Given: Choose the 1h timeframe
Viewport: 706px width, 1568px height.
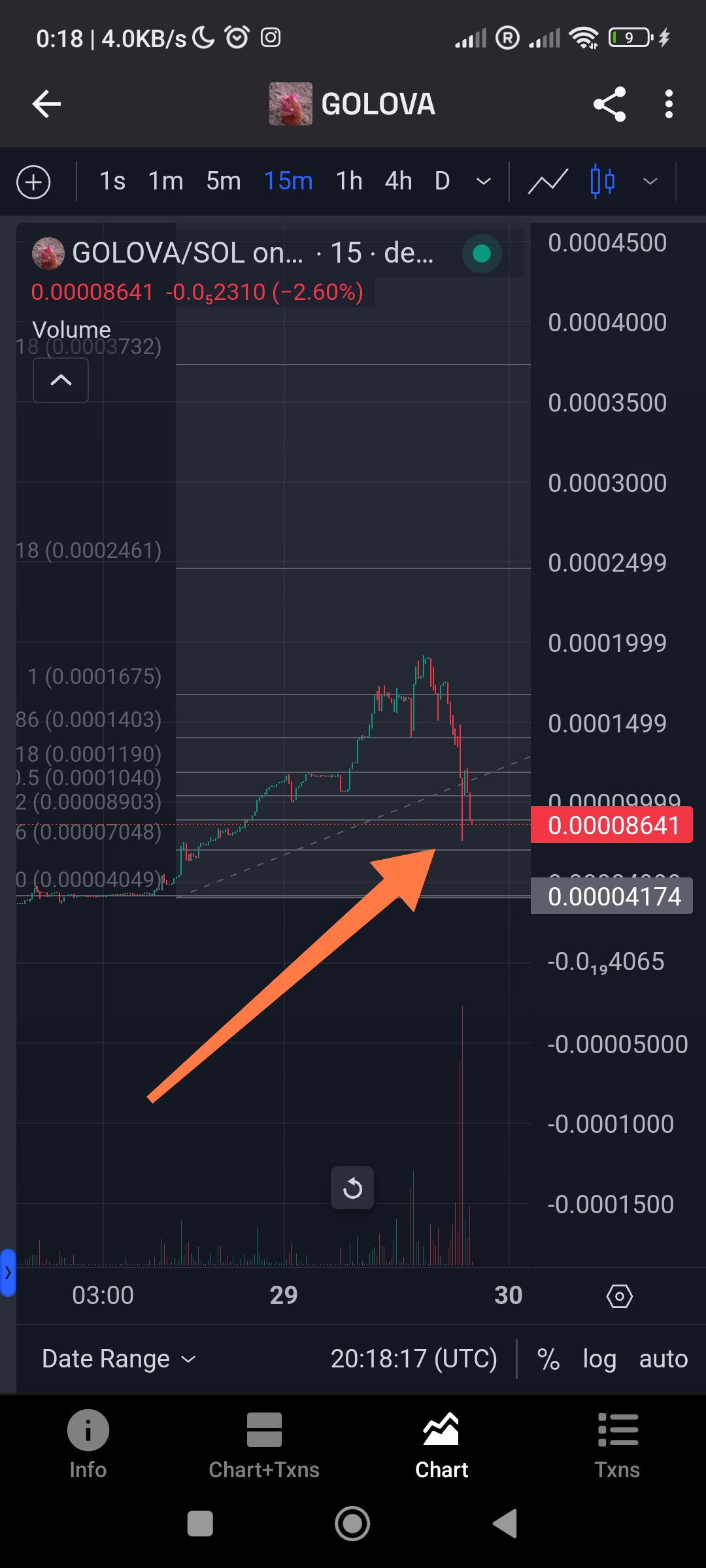Looking at the screenshot, I should tap(349, 181).
